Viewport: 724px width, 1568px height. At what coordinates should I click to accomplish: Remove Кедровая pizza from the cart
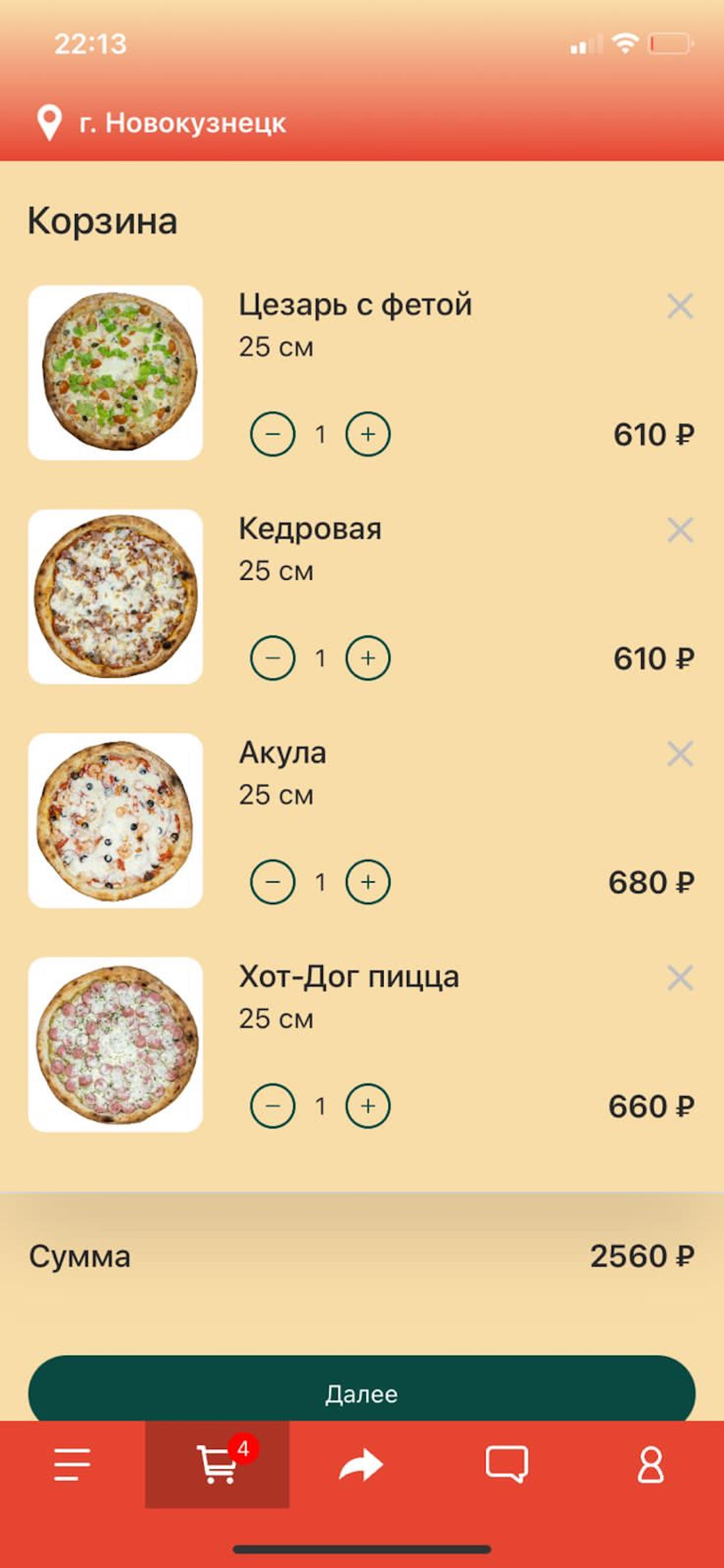click(x=679, y=530)
